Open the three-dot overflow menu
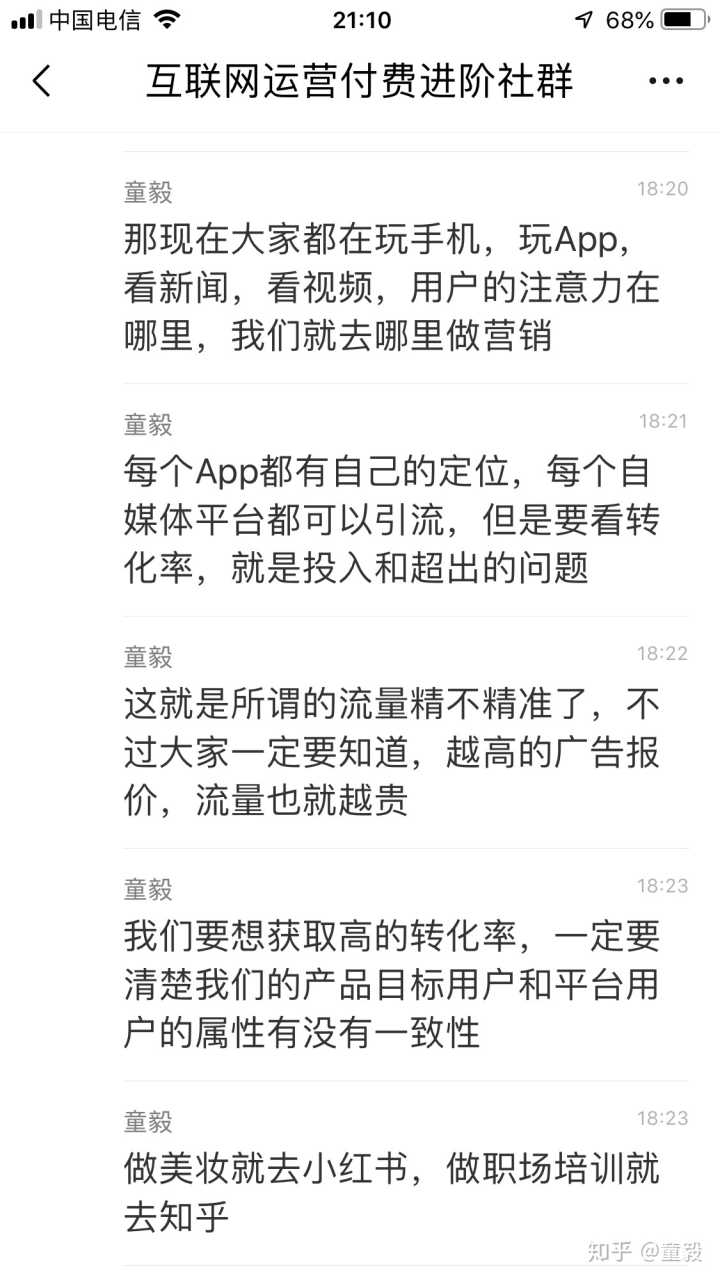The image size is (720, 1281). click(x=665, y=81)
